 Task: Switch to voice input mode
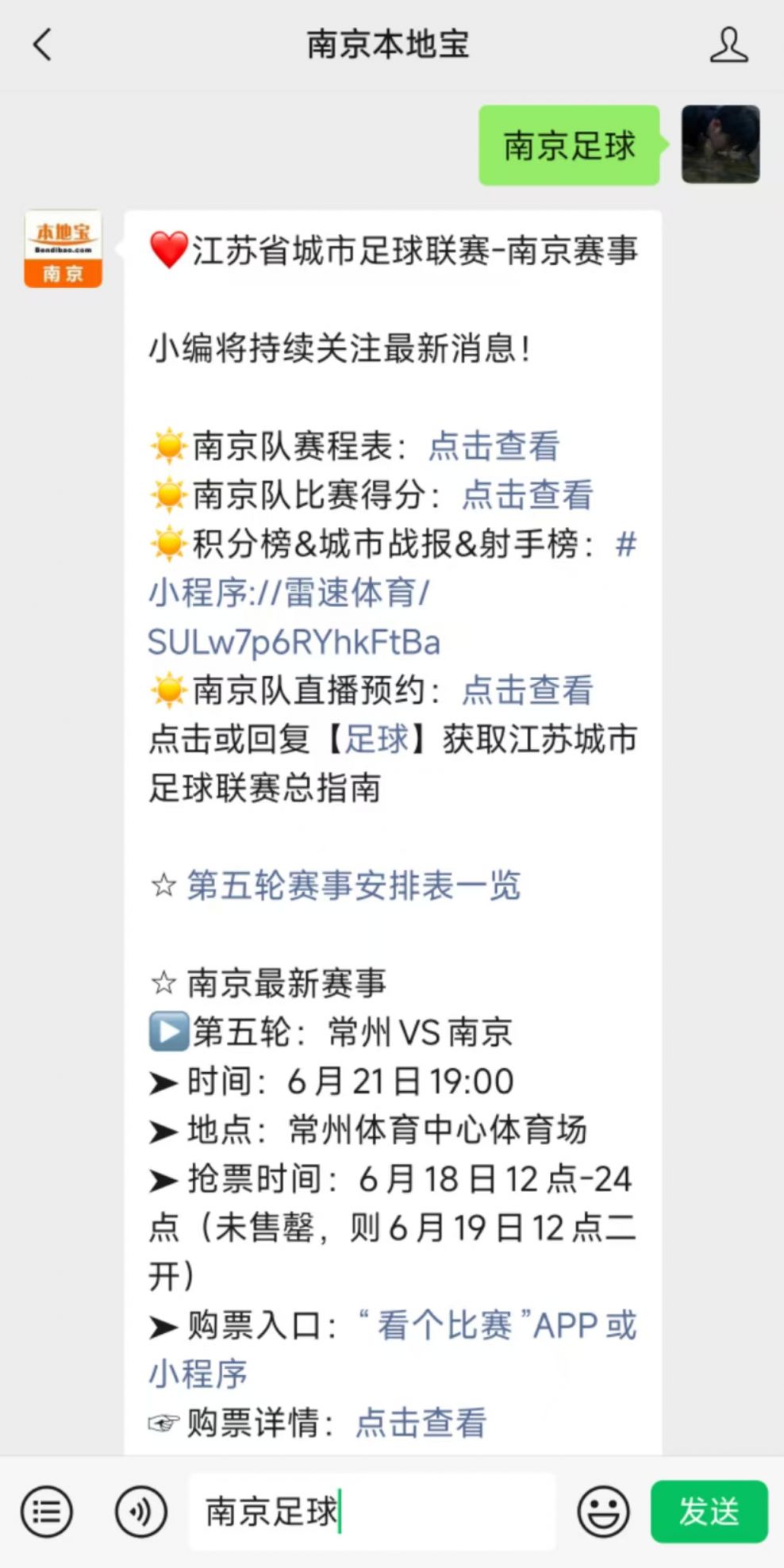tap(140, 1512)
